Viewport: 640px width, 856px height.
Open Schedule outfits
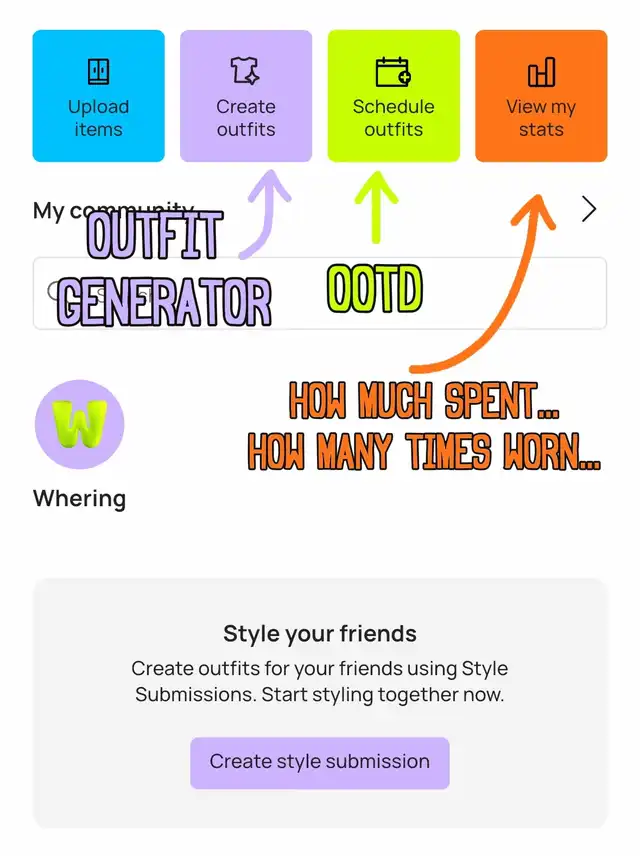[x=393, y=96]
